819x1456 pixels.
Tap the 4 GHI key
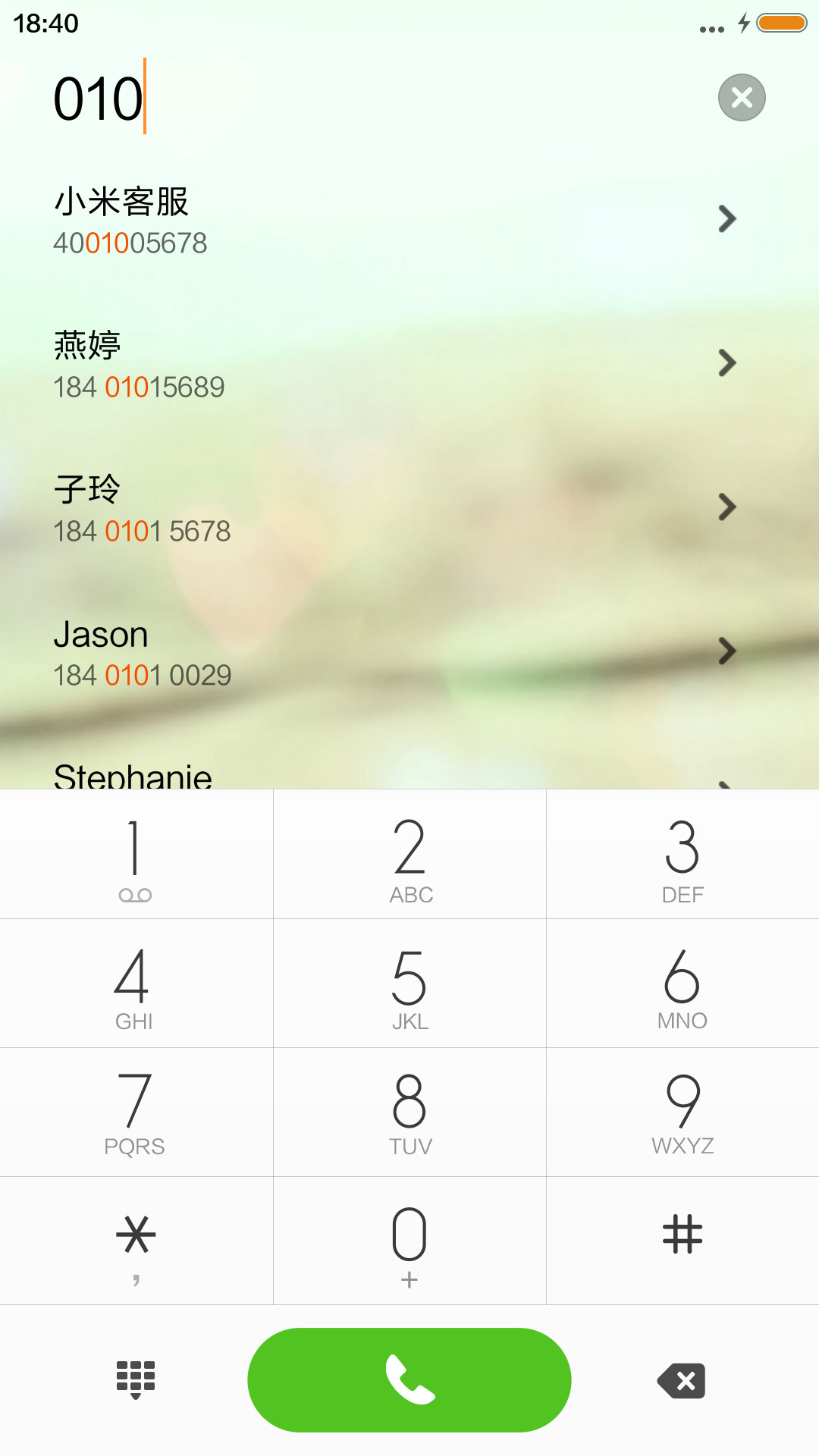click(x=136, y=984)
